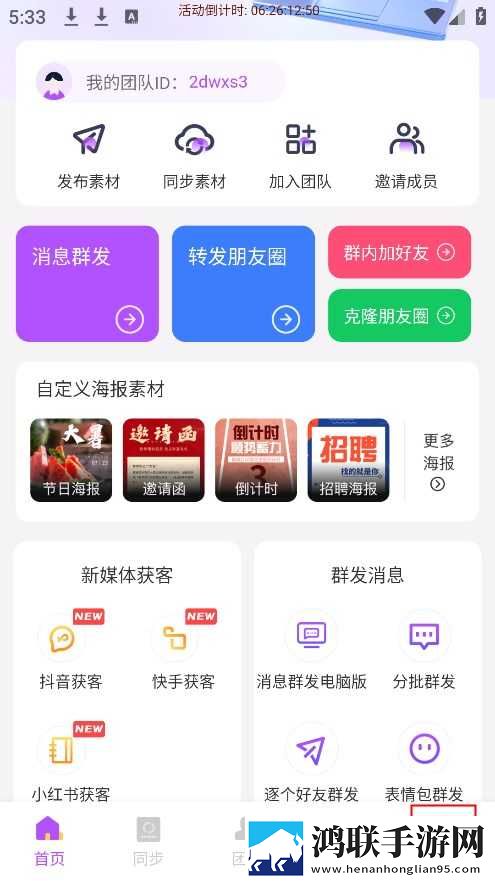Tap the 同步素材 cloud icon
Screen dimensions: 495x881
point(194,139)
